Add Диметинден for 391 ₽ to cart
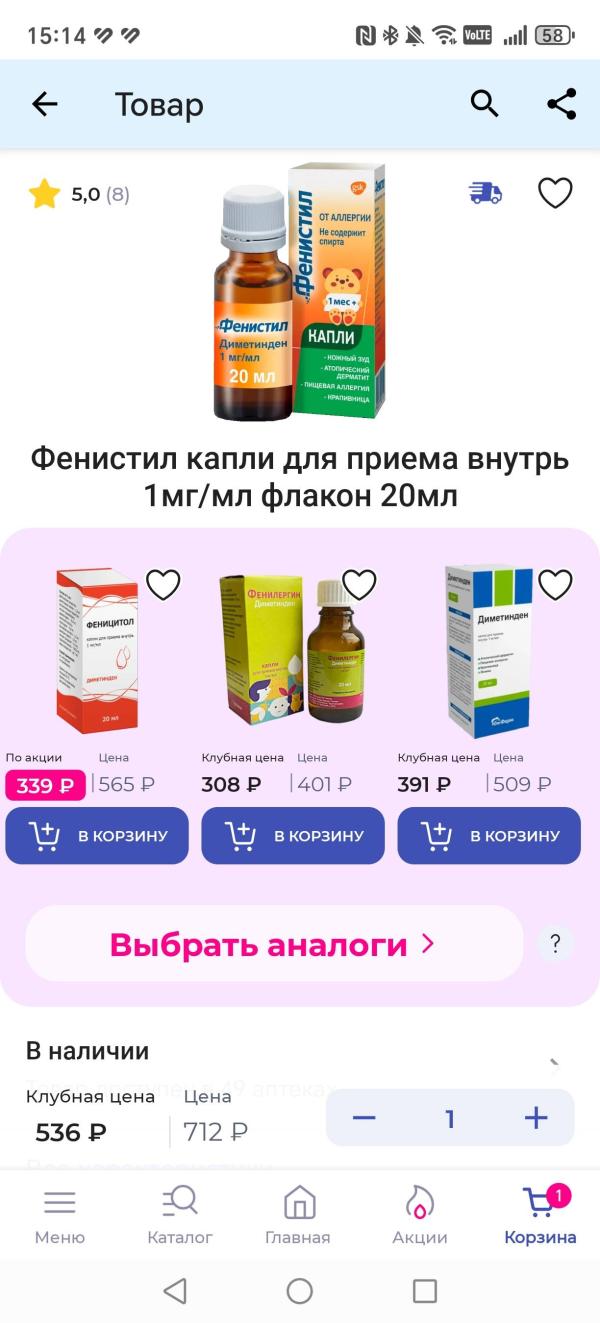Viewport: 600px width, 1323px height. pyautogui.click(x=489, y=836)
